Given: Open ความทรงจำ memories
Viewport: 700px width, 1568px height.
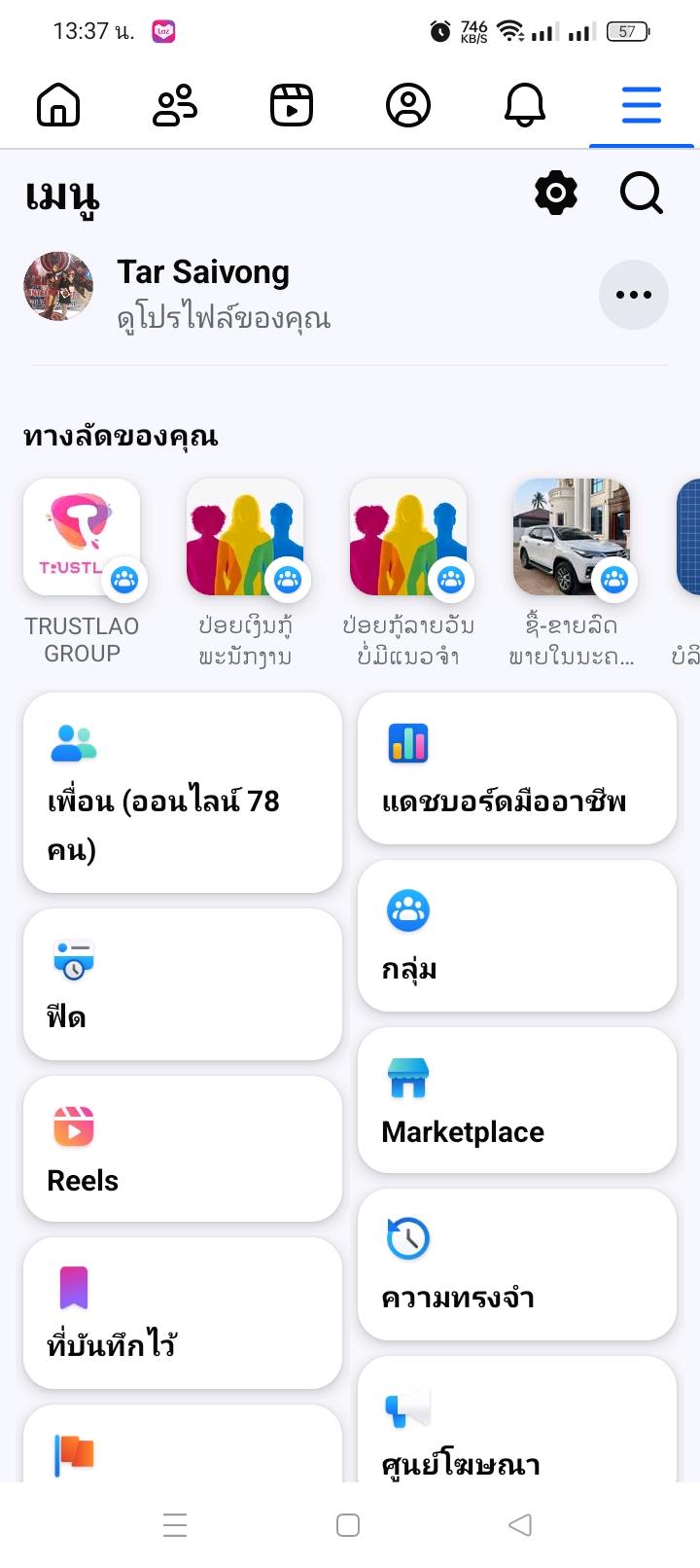Looking at the screenshot, I should (517, 1265).
